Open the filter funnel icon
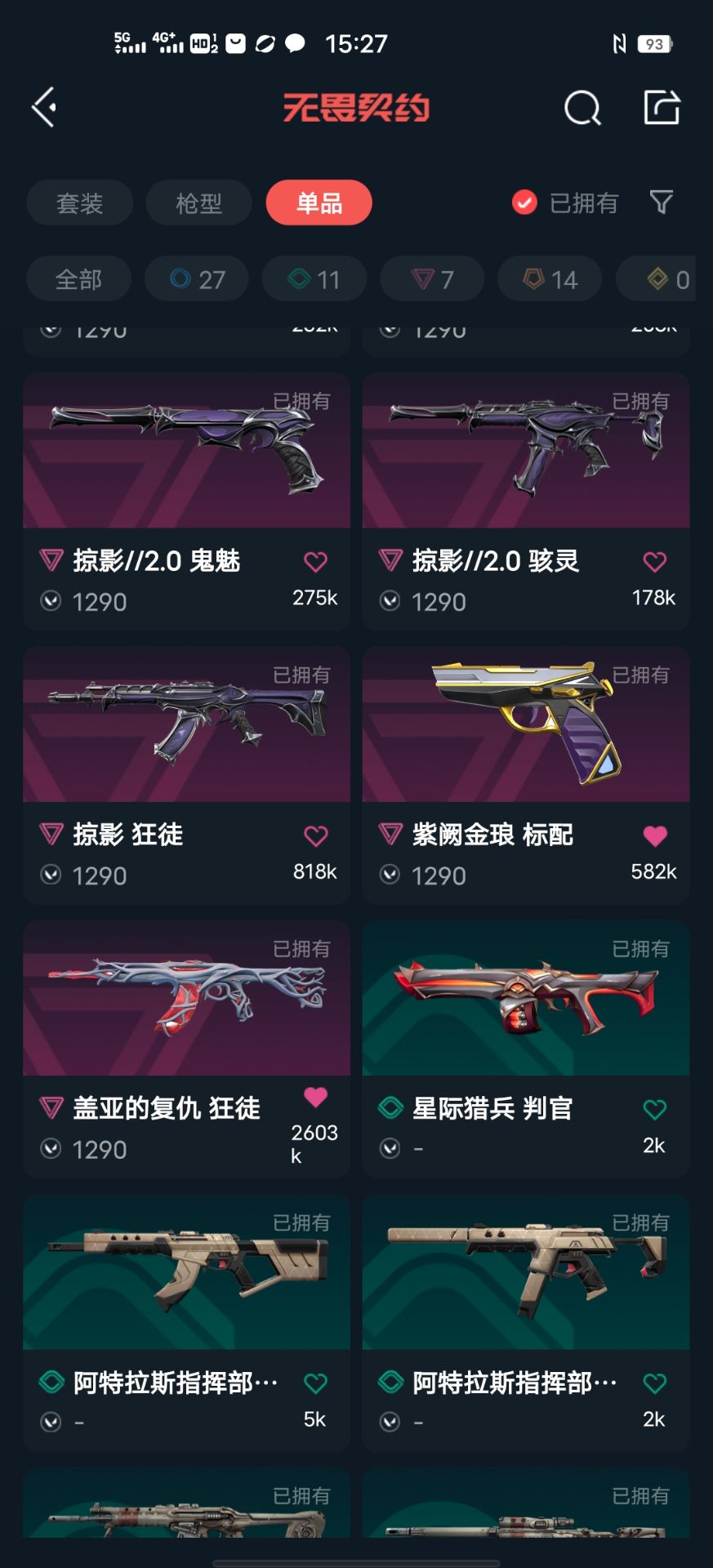The width and height of the screenshot is (713, 1568). 661,202
